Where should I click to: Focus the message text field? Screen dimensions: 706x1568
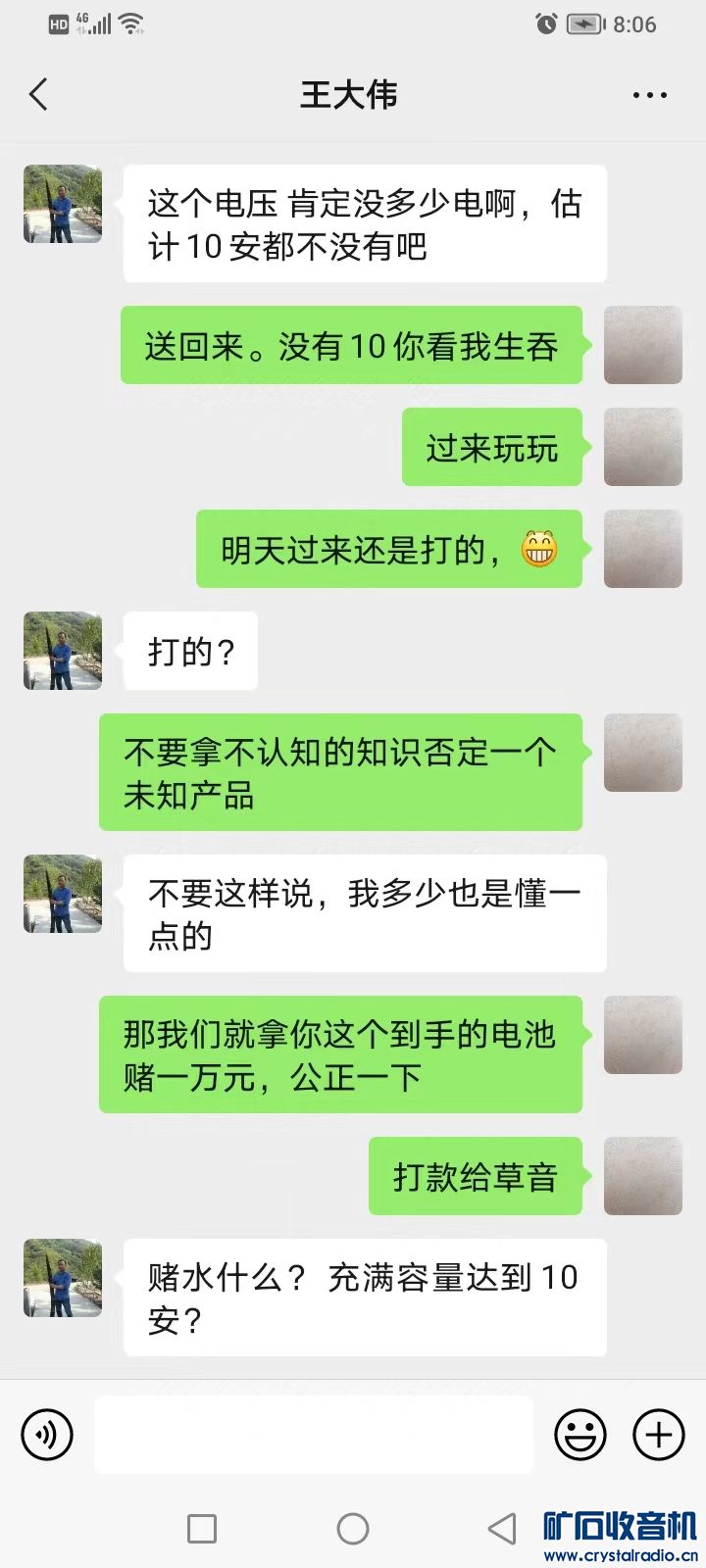point(314,1435)
